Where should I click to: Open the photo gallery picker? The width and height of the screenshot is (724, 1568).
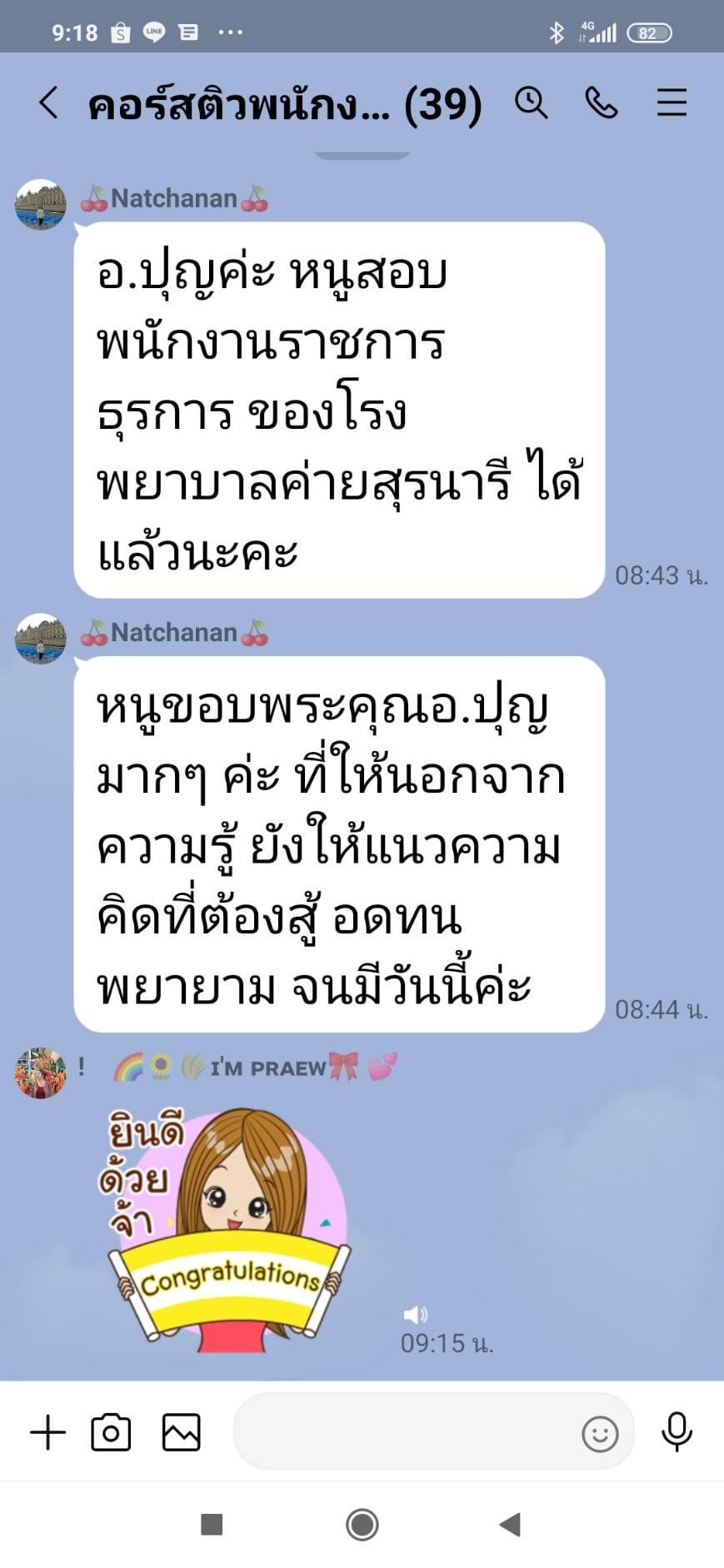click(x=181, y=1433)
